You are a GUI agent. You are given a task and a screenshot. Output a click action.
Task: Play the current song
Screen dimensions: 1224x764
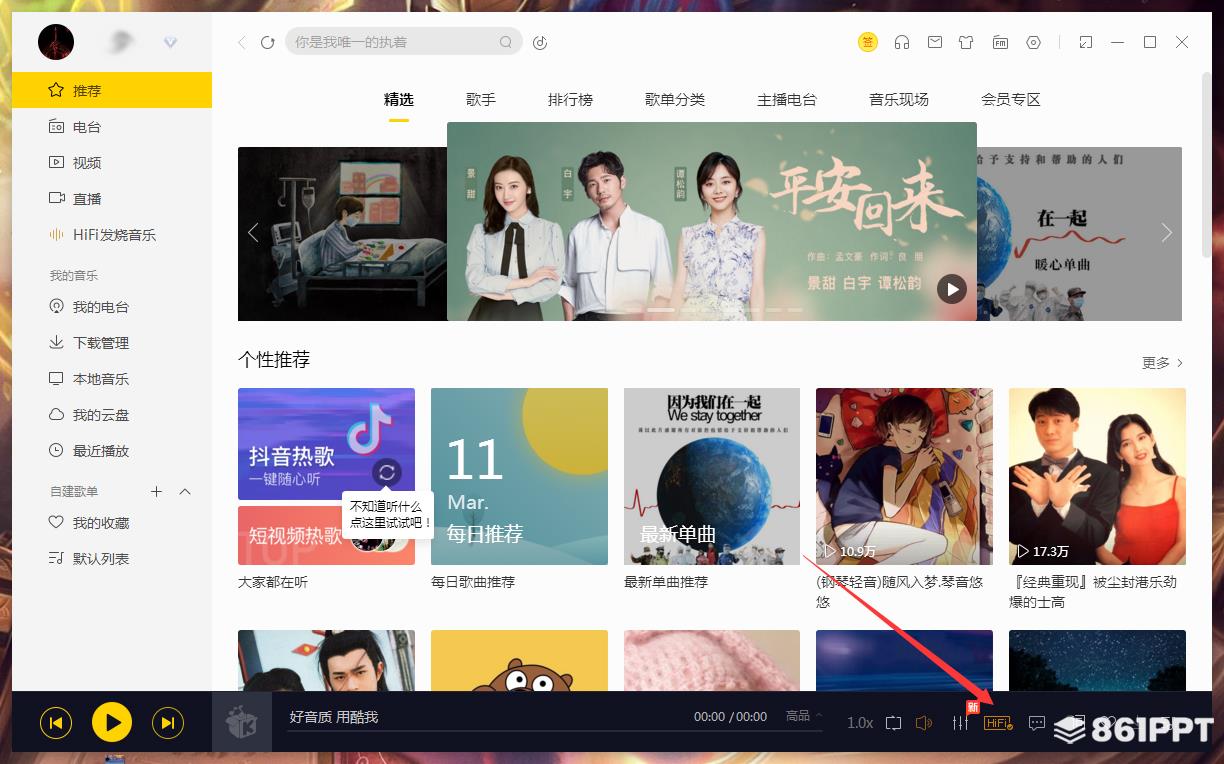[112, 722]
